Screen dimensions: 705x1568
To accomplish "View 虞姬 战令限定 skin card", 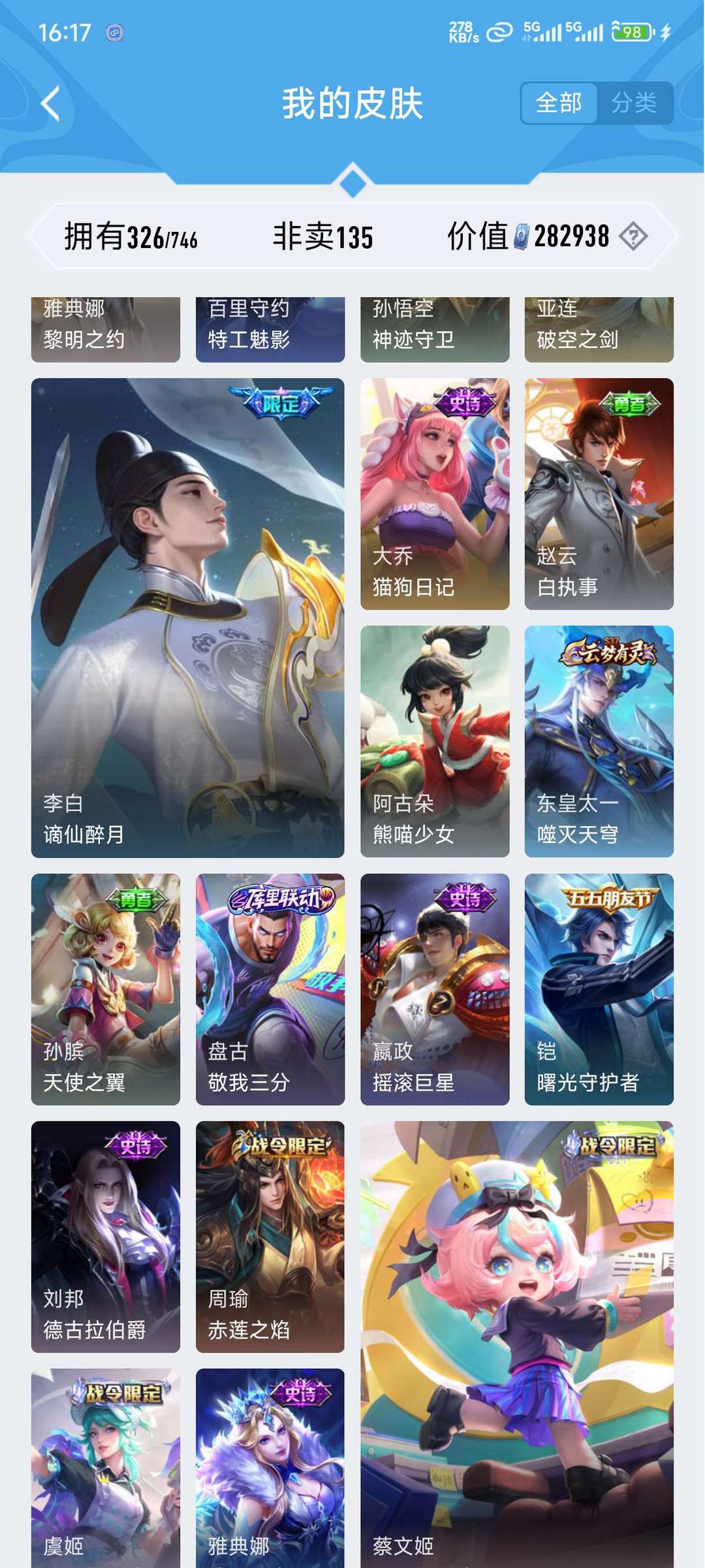I will click(x=106, y=1469).
